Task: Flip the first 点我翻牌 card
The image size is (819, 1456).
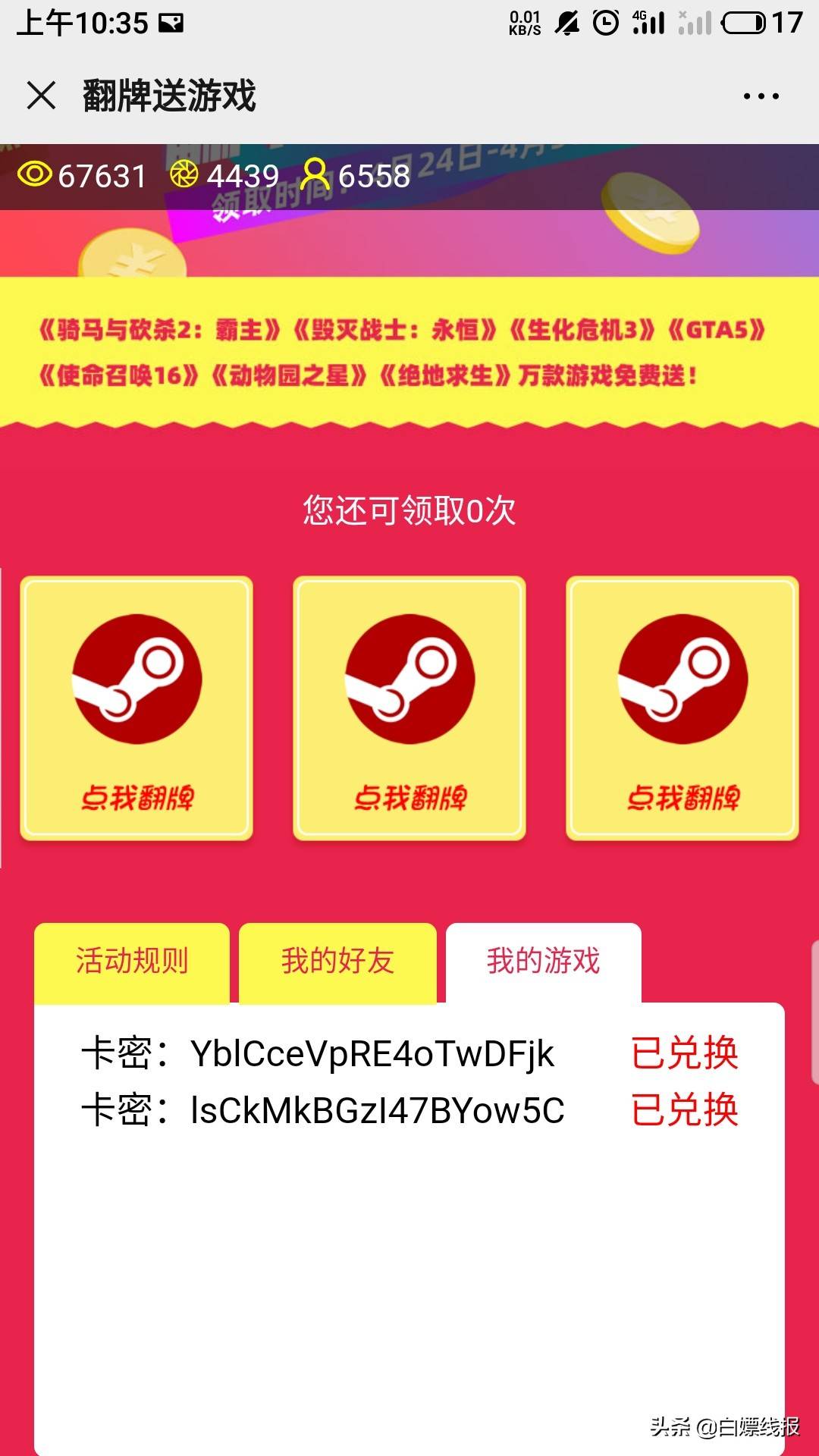Action: coord(136,708)
